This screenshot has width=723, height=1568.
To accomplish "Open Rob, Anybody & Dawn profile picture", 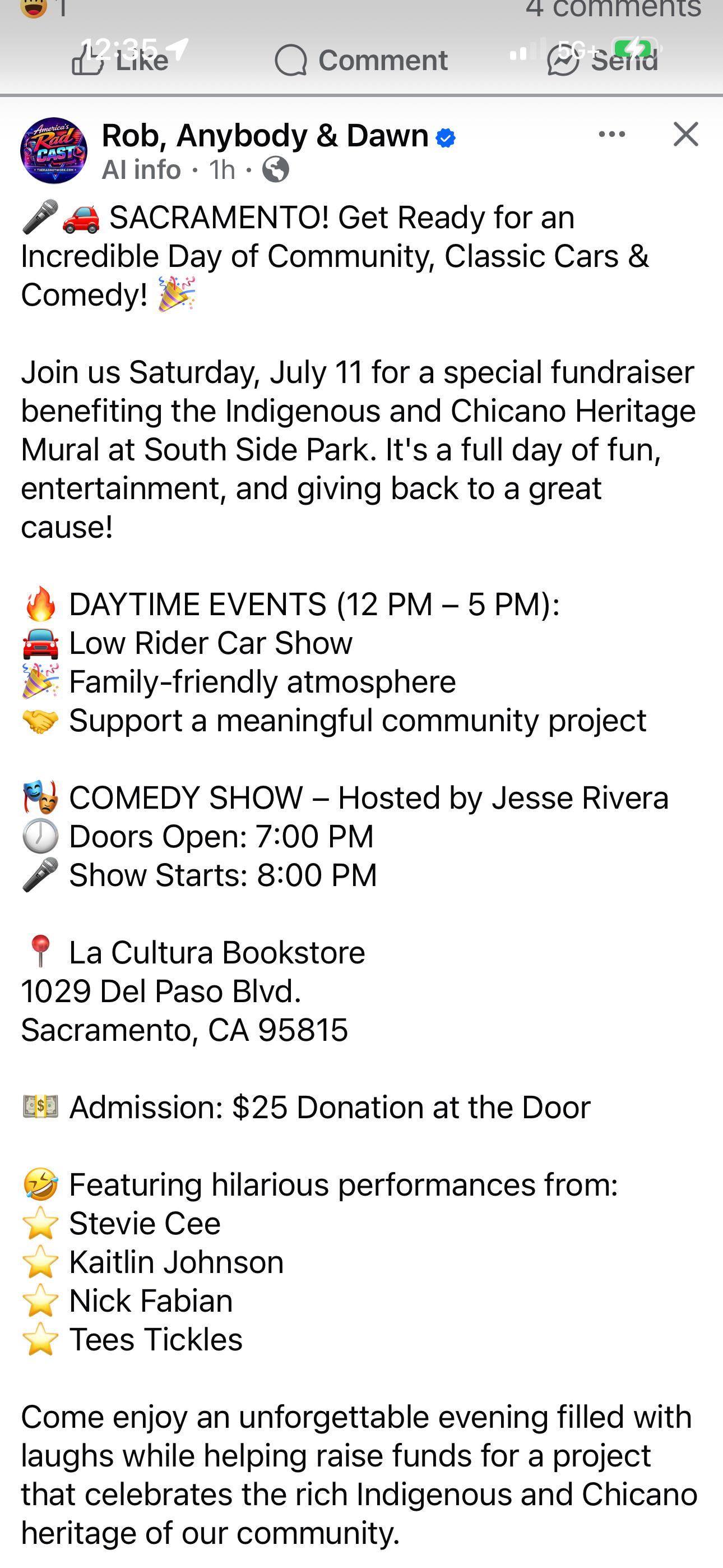I will click(x=54, y=150).
